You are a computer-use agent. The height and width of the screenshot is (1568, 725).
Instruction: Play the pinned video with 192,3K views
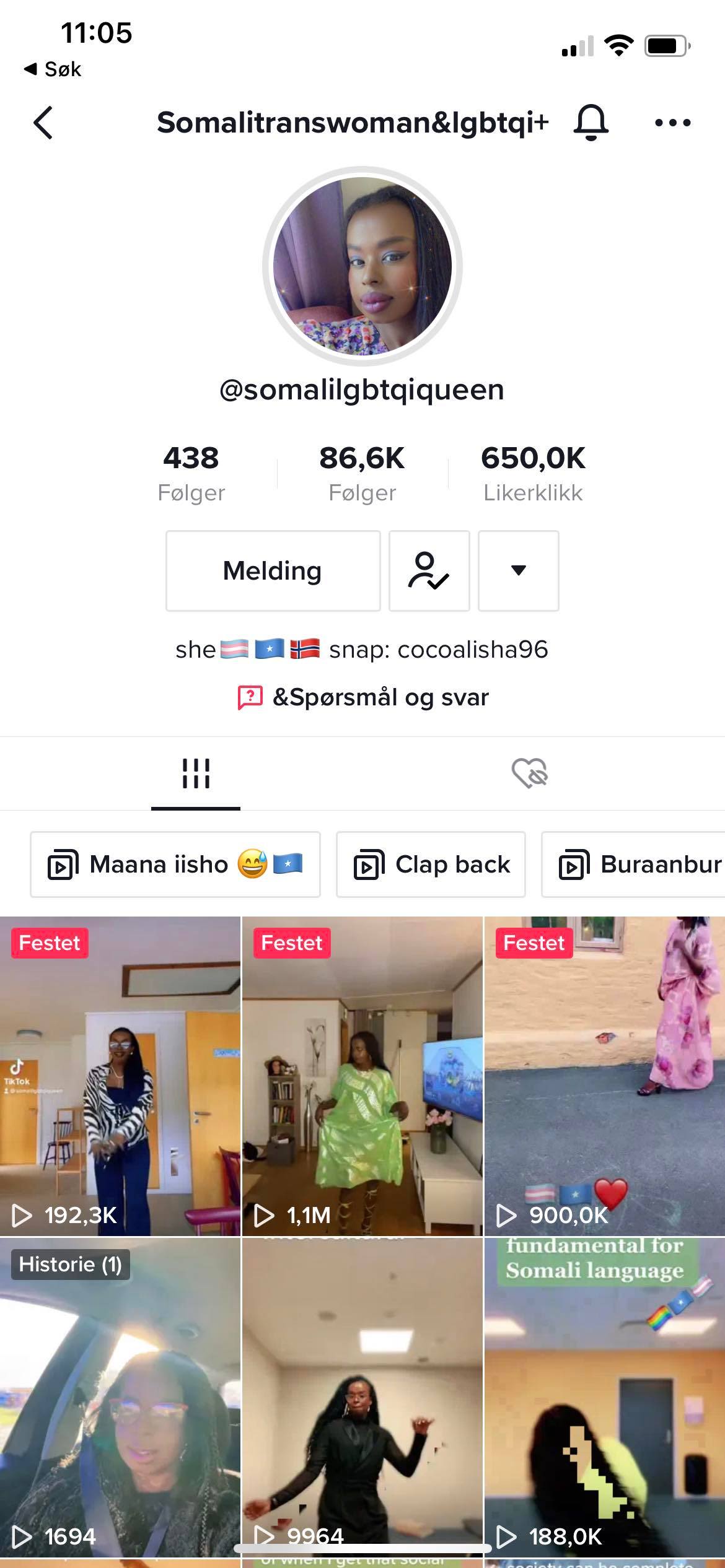(120, 1078)
